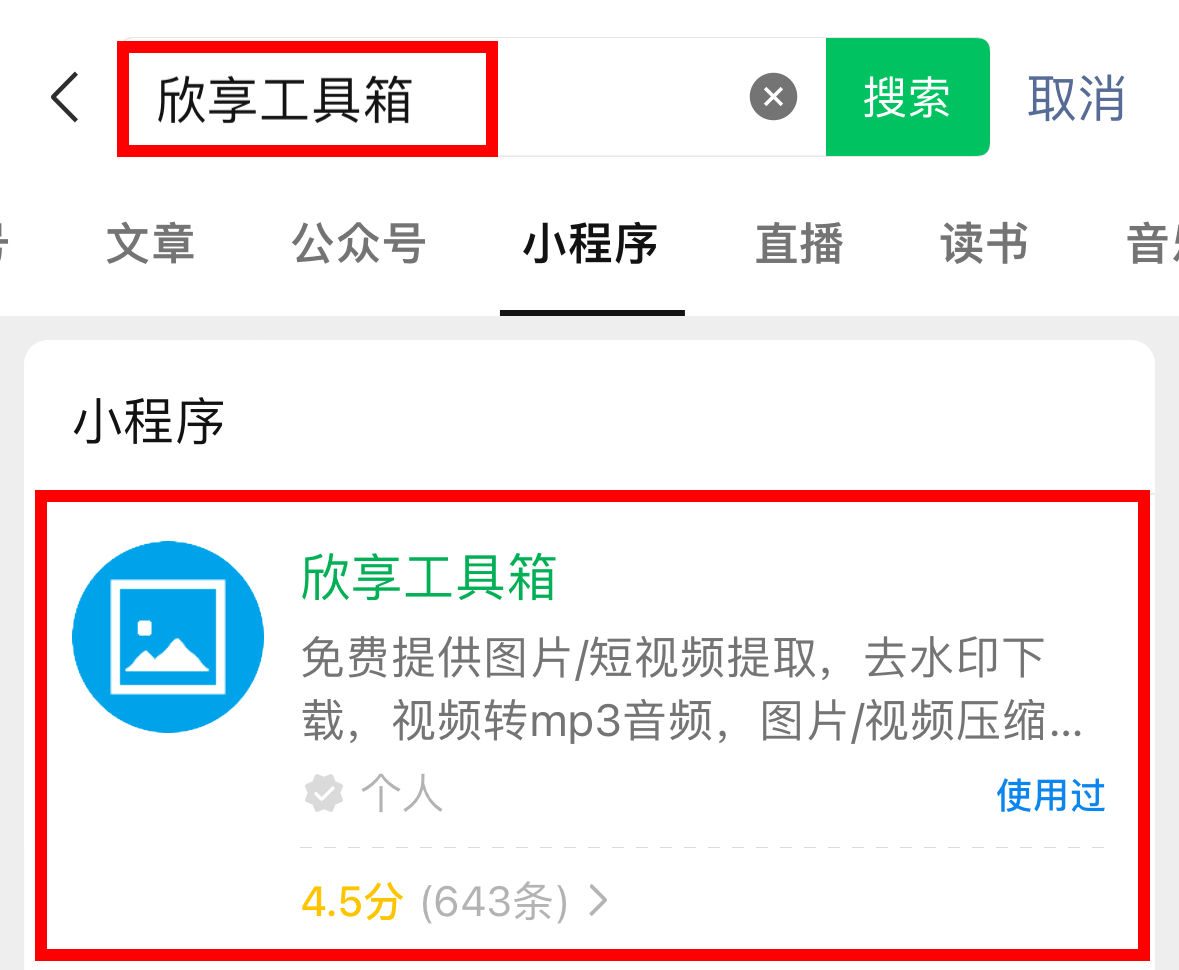1179x970 pixels.
Task: Tap the green 搜索 button
Action: [x=907, y=98]
